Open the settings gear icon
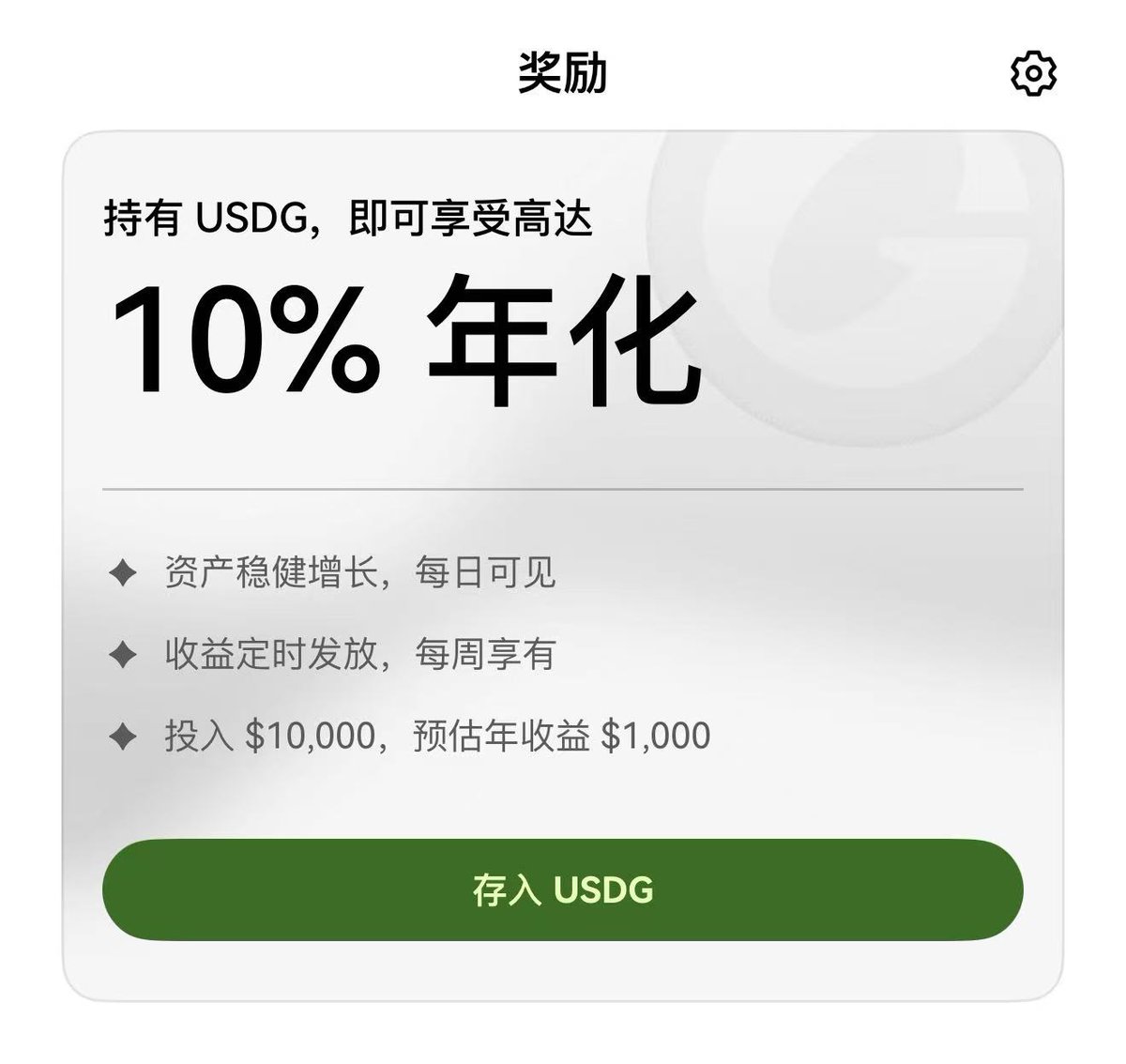This screenshot has width=1126, height=1064. pos(1033,73)
